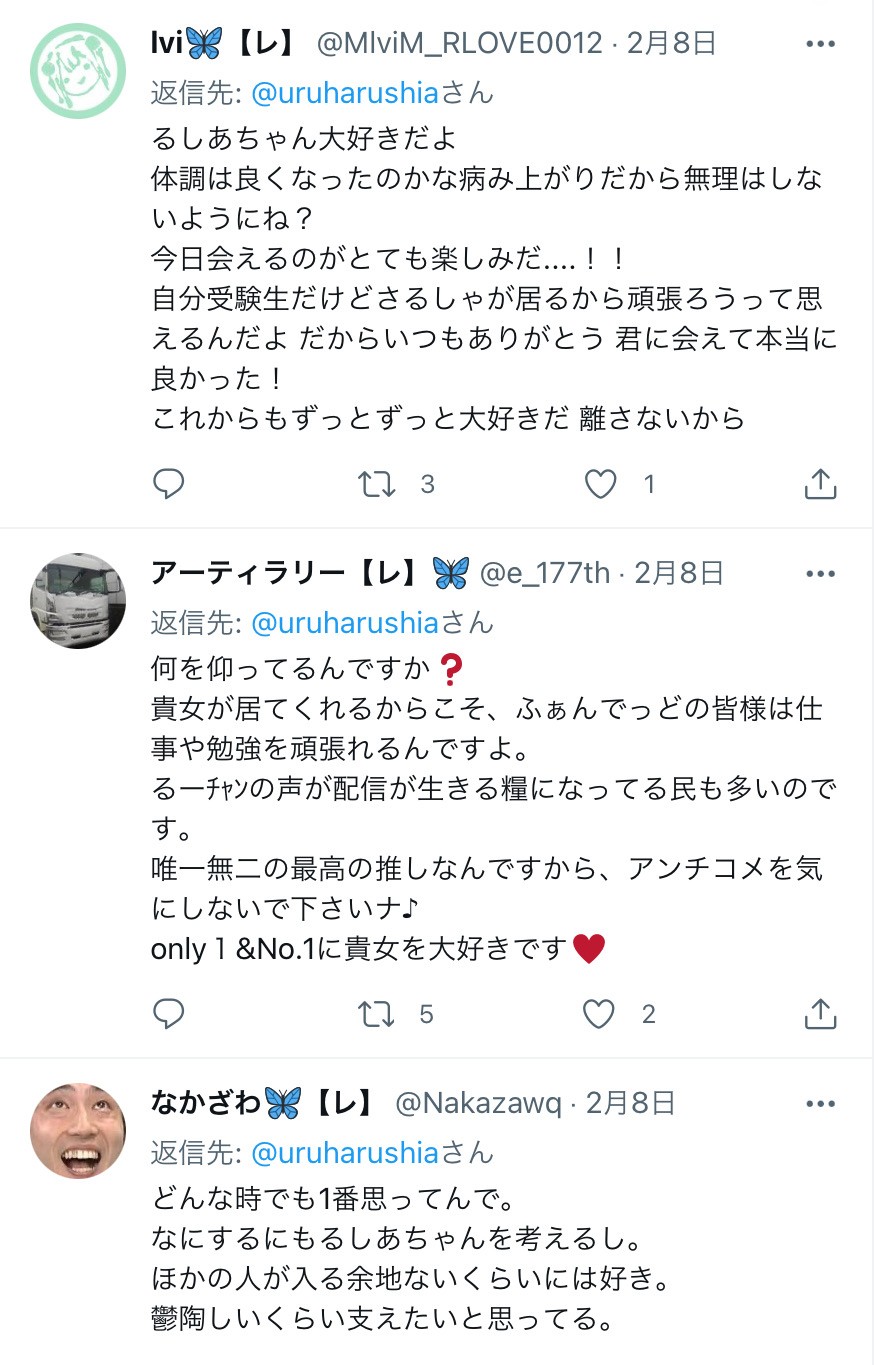Open the なかざわ【レ】 account name
Image resolution: width=874 pixels, height=1365 pixels.
262,1103
